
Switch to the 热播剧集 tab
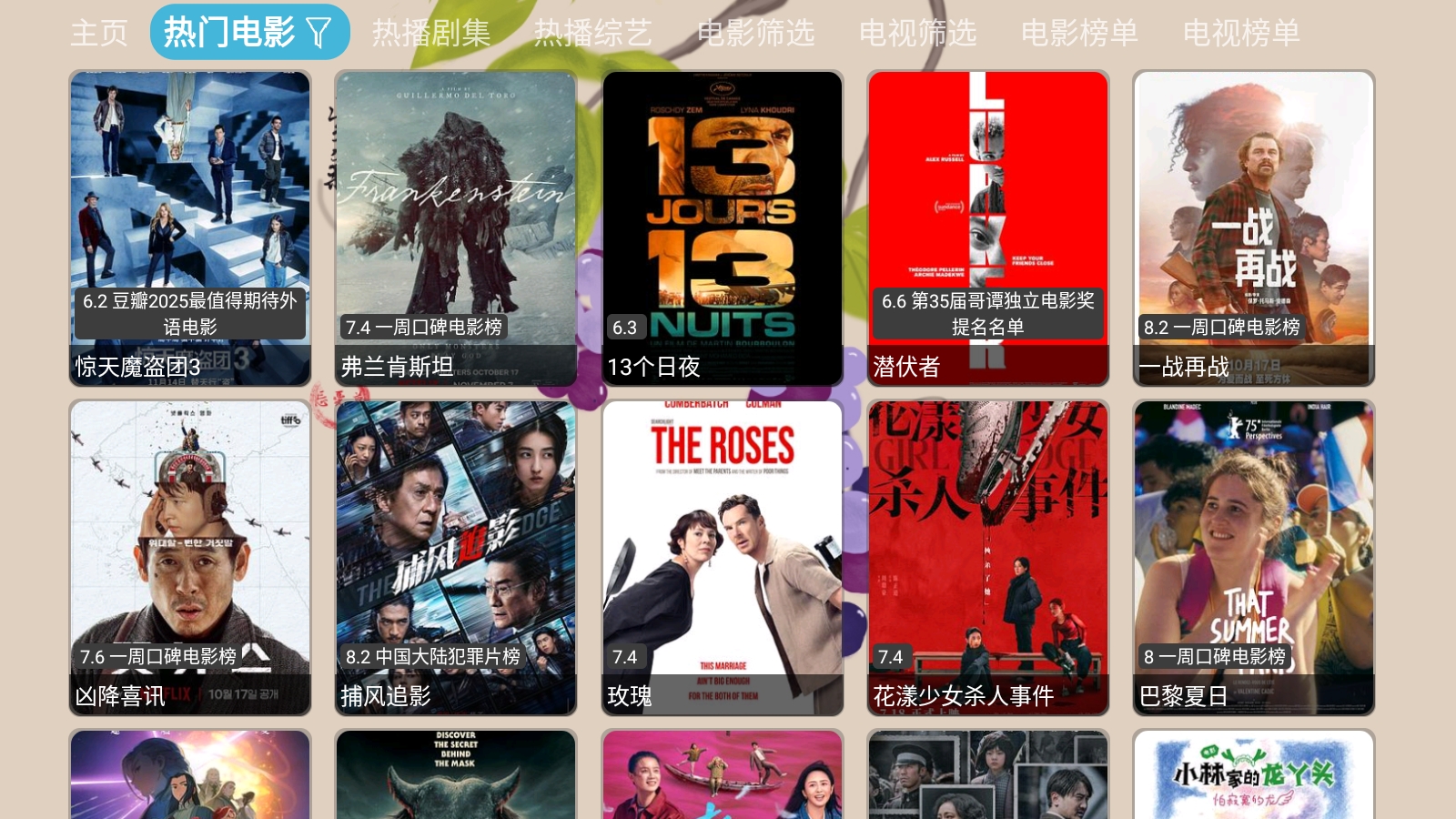pos(431,33)
